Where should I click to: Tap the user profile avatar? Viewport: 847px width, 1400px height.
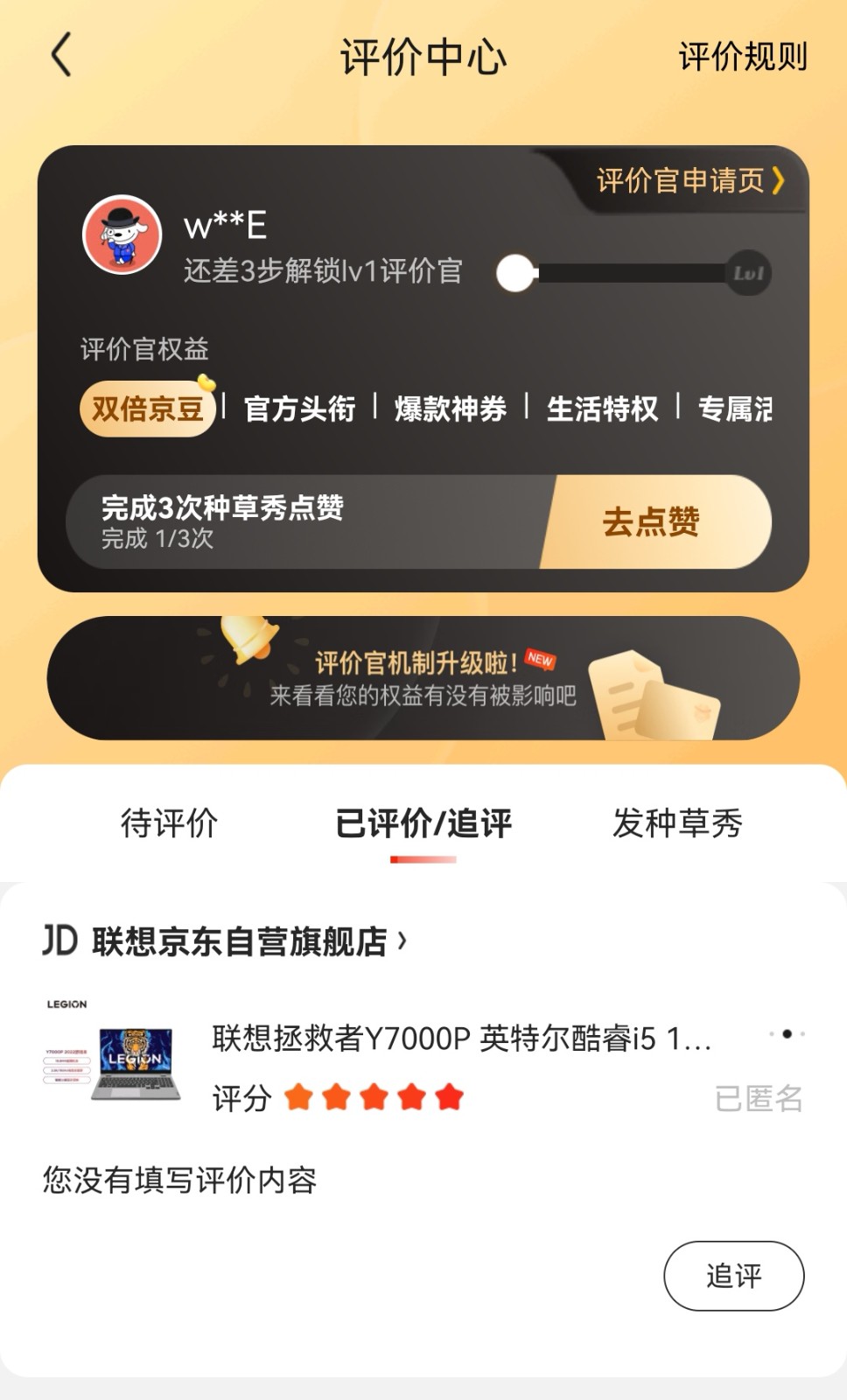tap(122, 234)
